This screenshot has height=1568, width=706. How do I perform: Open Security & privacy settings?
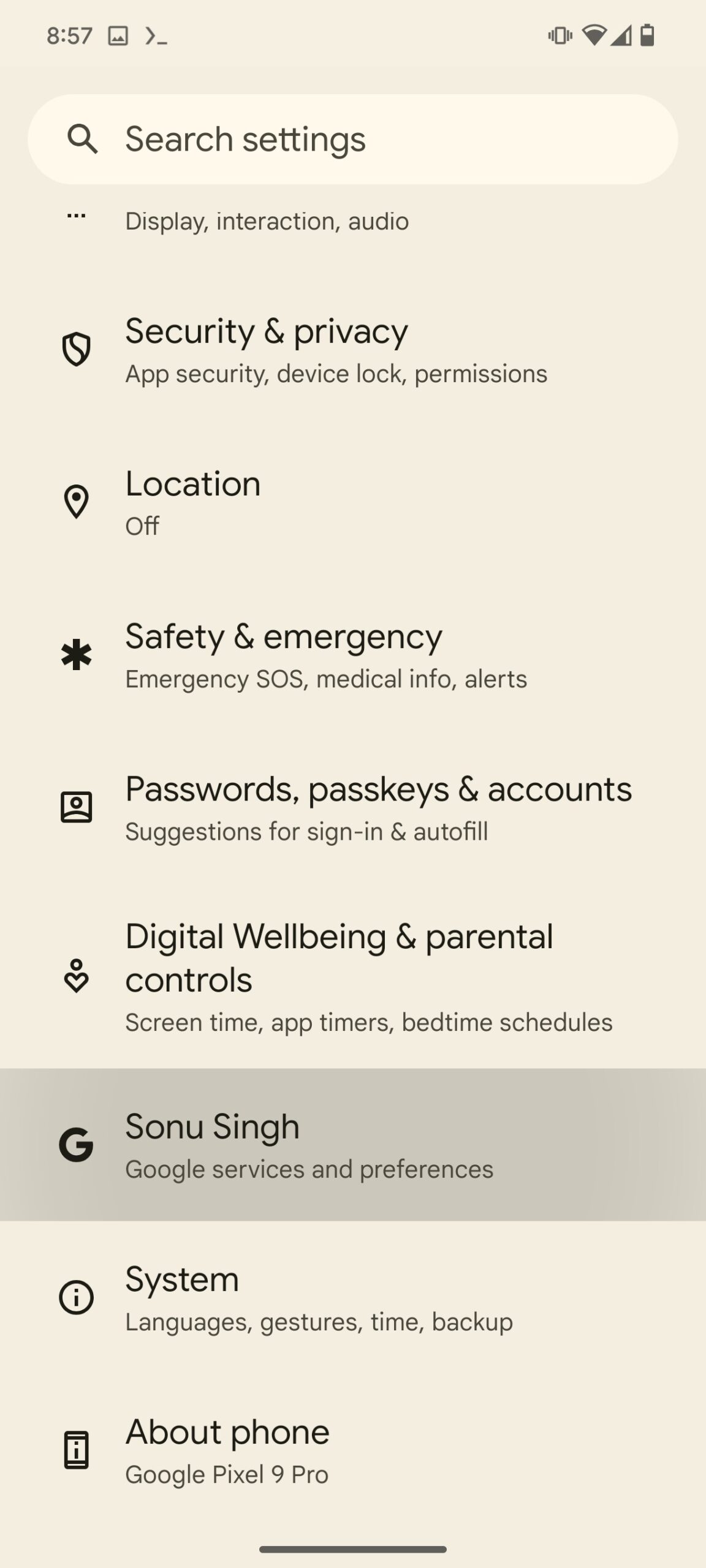(353, 350)
